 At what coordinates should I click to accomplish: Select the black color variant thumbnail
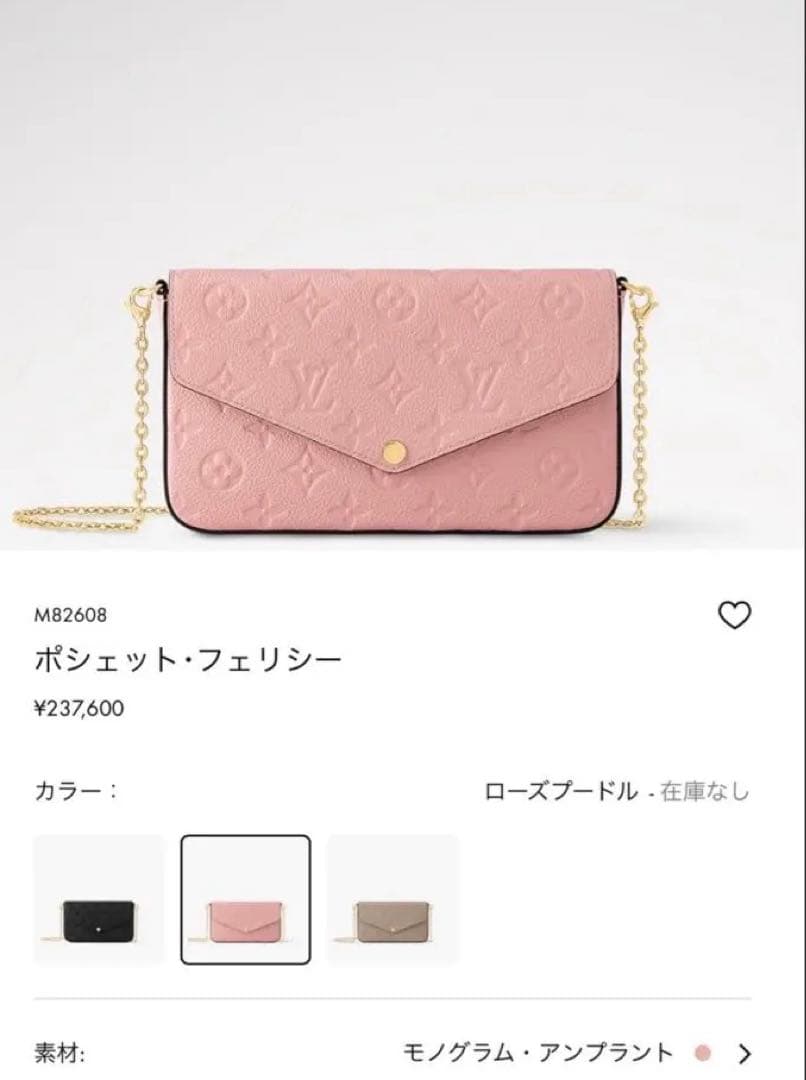pyautogui.click(x=98, y=899)
